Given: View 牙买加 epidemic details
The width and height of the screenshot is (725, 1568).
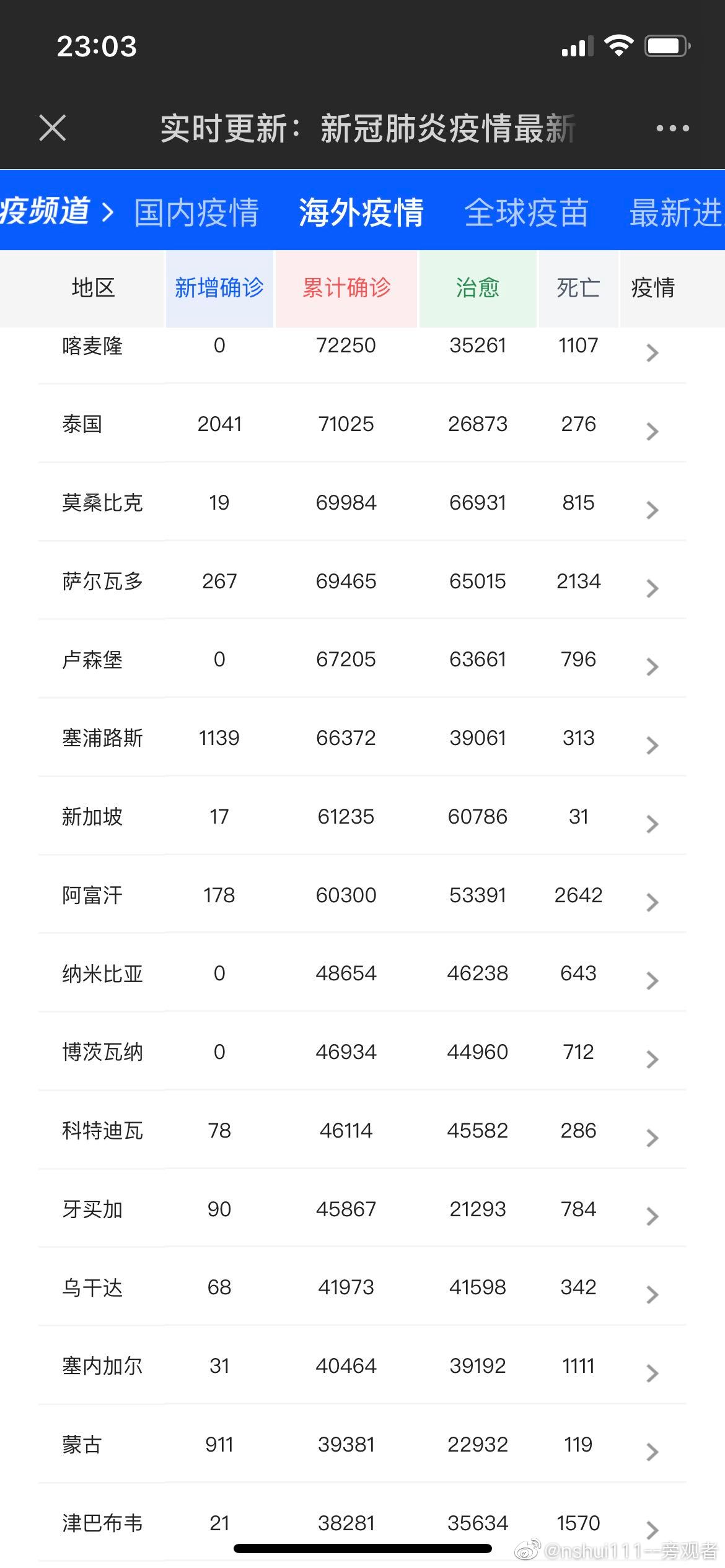Looking at the screenshot, I should pos(652,1216).
